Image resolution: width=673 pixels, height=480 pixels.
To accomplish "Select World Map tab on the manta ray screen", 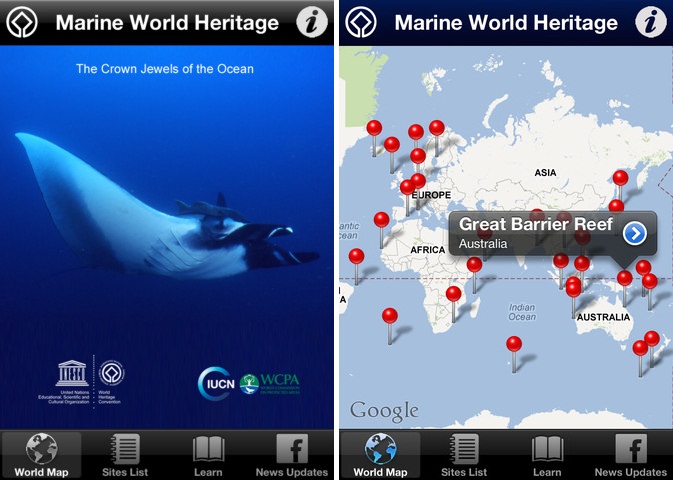I will pos(41,455).
